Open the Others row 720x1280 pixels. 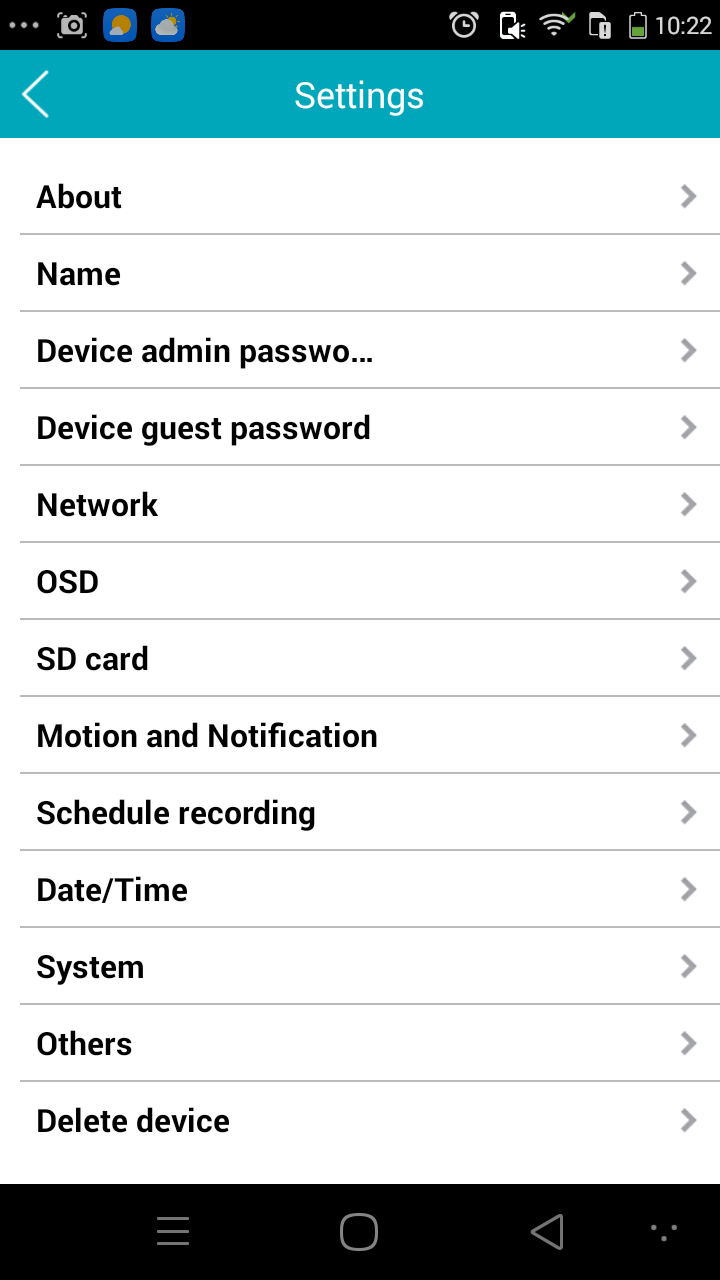pos(360,1044)
